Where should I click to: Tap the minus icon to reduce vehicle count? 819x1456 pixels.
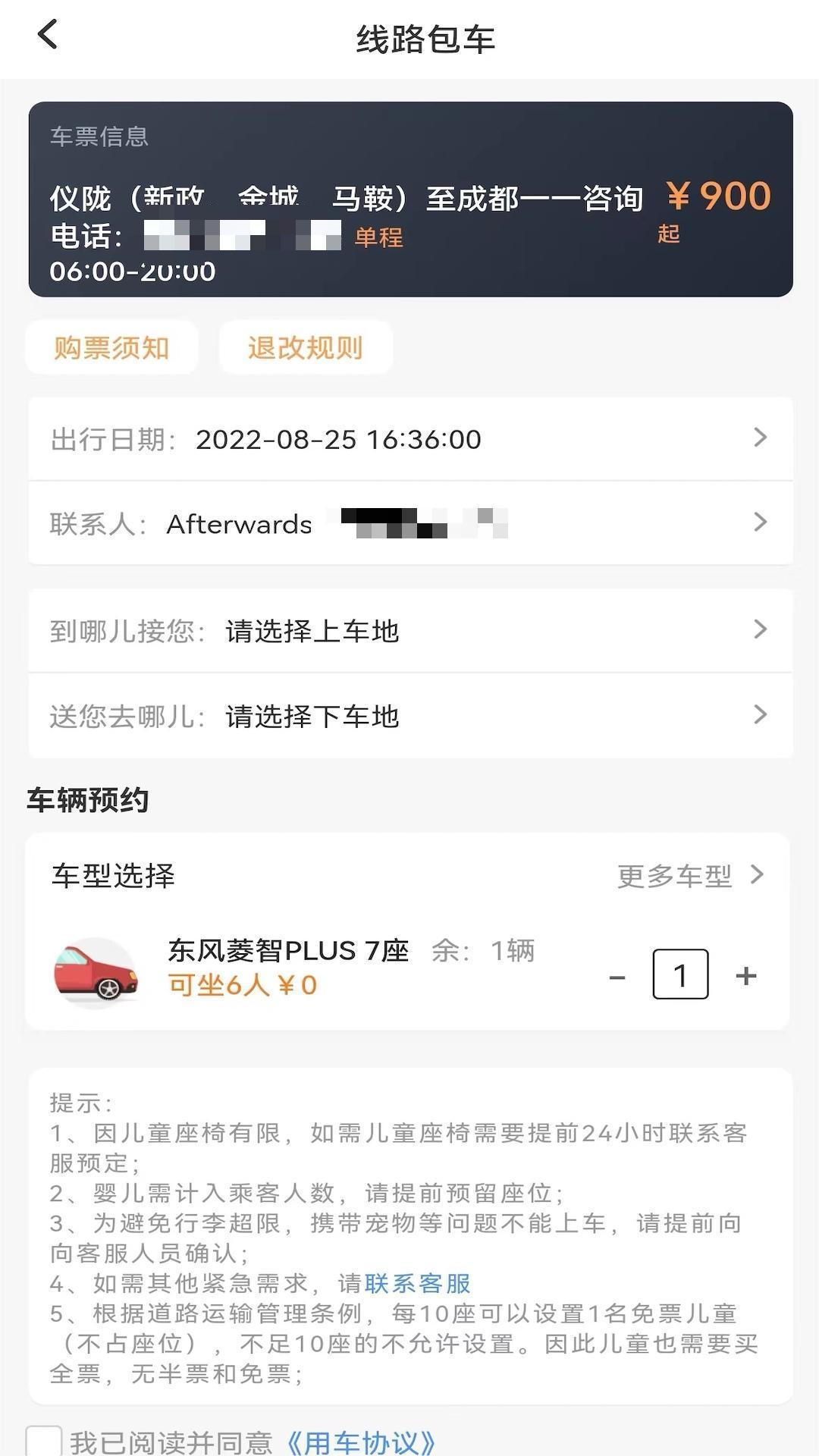pos(616,976)
